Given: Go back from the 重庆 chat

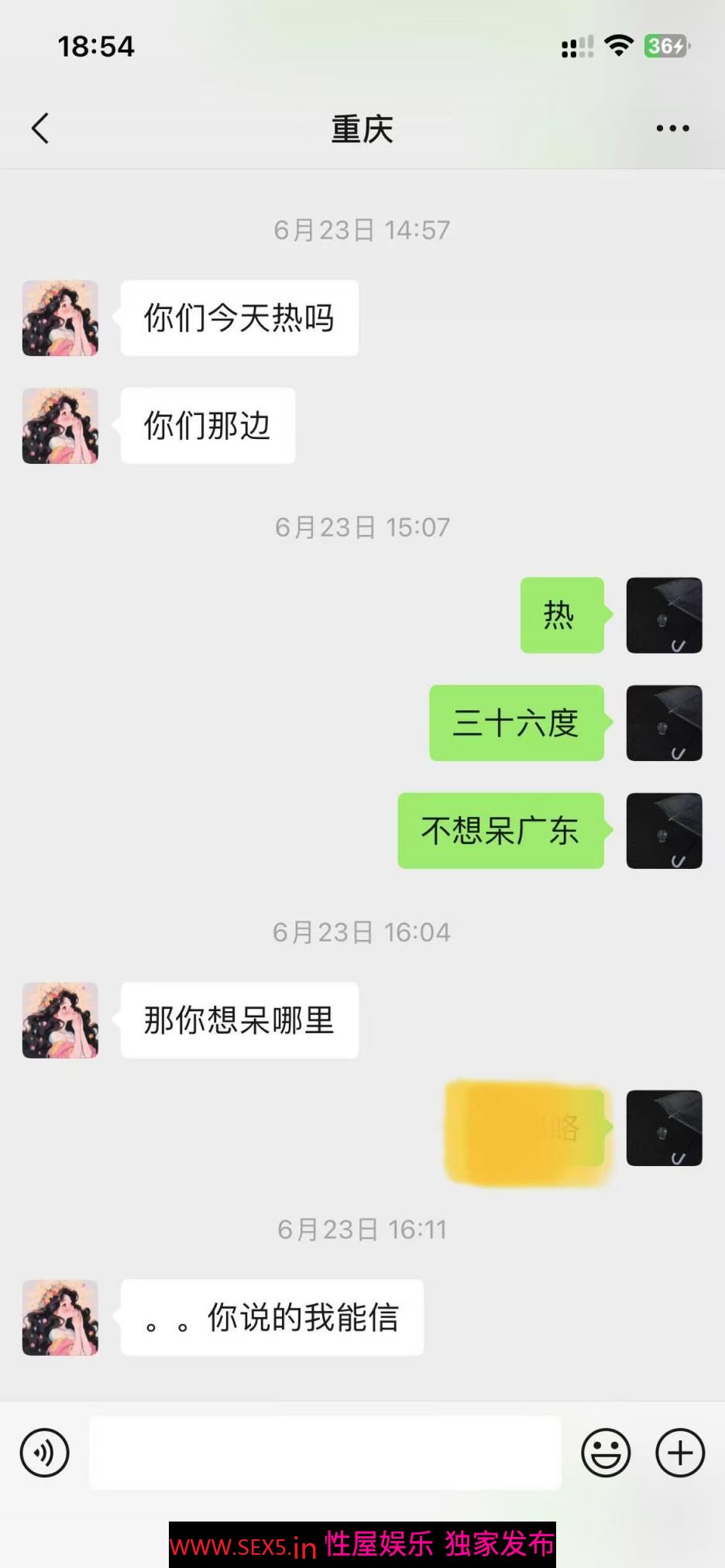Looking at the screenshot, I should pyautogui.click(x=40, y=129).
